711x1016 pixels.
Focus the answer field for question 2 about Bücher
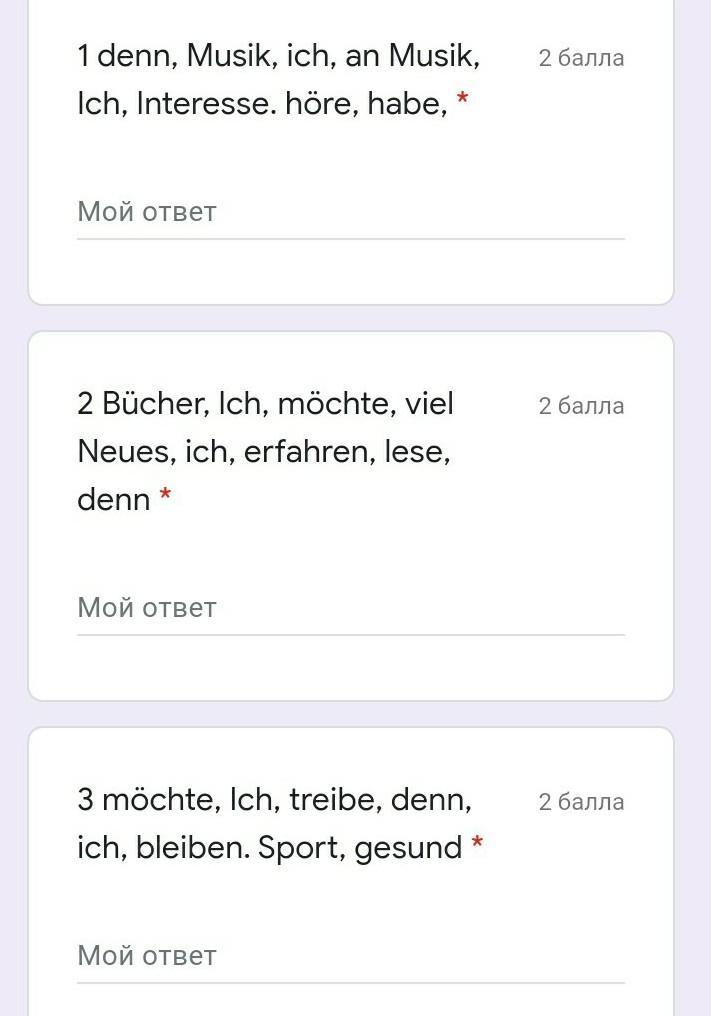(x=350, y=608)
